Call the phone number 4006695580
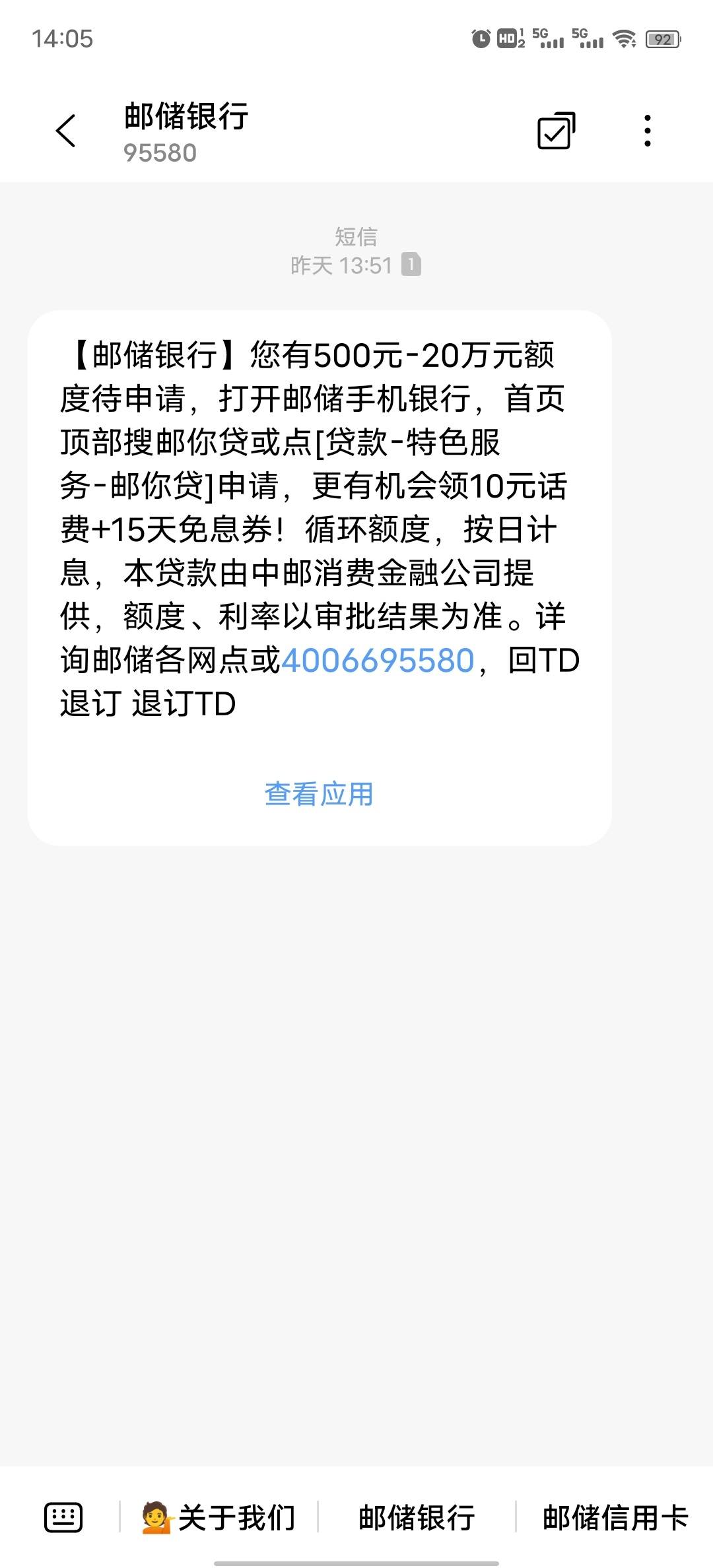This screenshot has height=1568, width=713. pyautogui.click(x=378, y=660)
